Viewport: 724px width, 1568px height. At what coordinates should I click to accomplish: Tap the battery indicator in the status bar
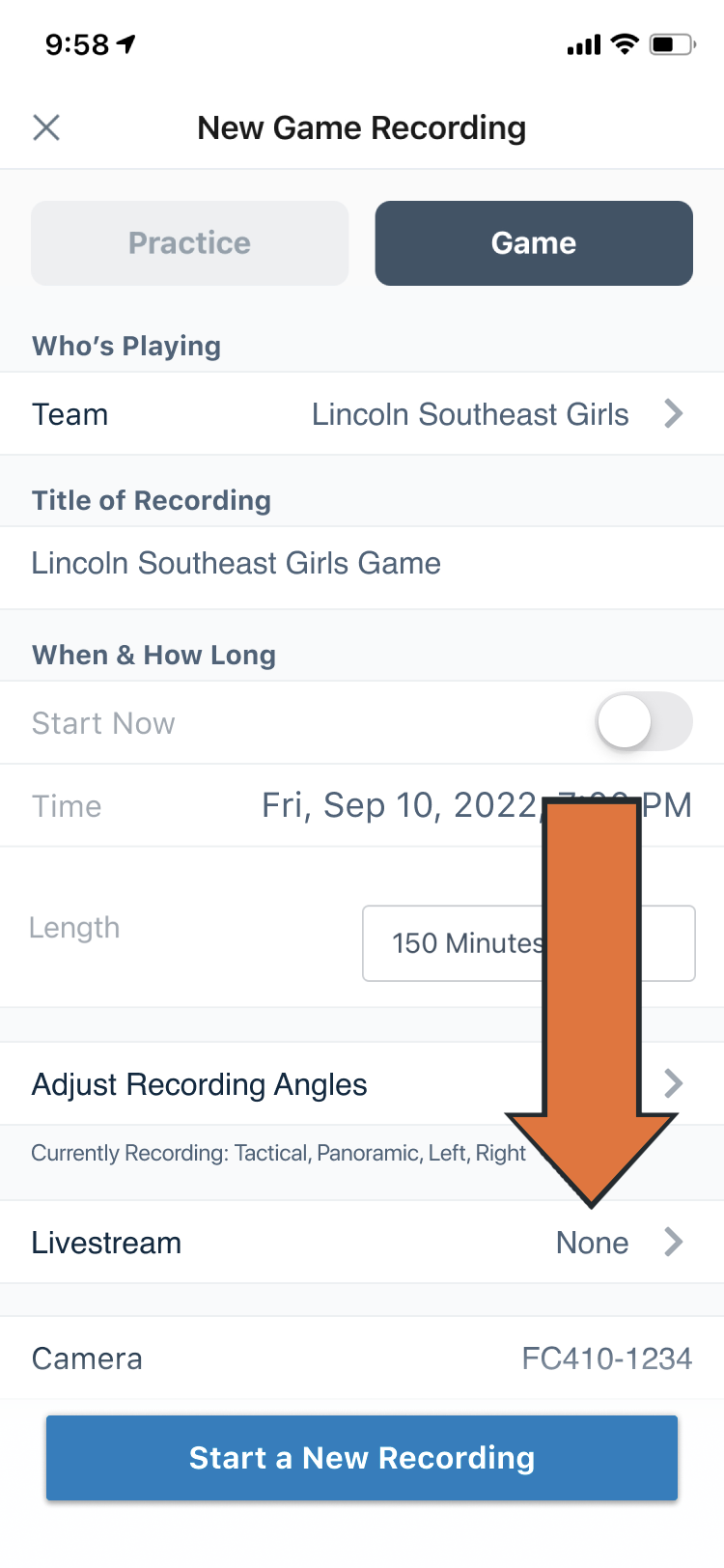point(669,42)
